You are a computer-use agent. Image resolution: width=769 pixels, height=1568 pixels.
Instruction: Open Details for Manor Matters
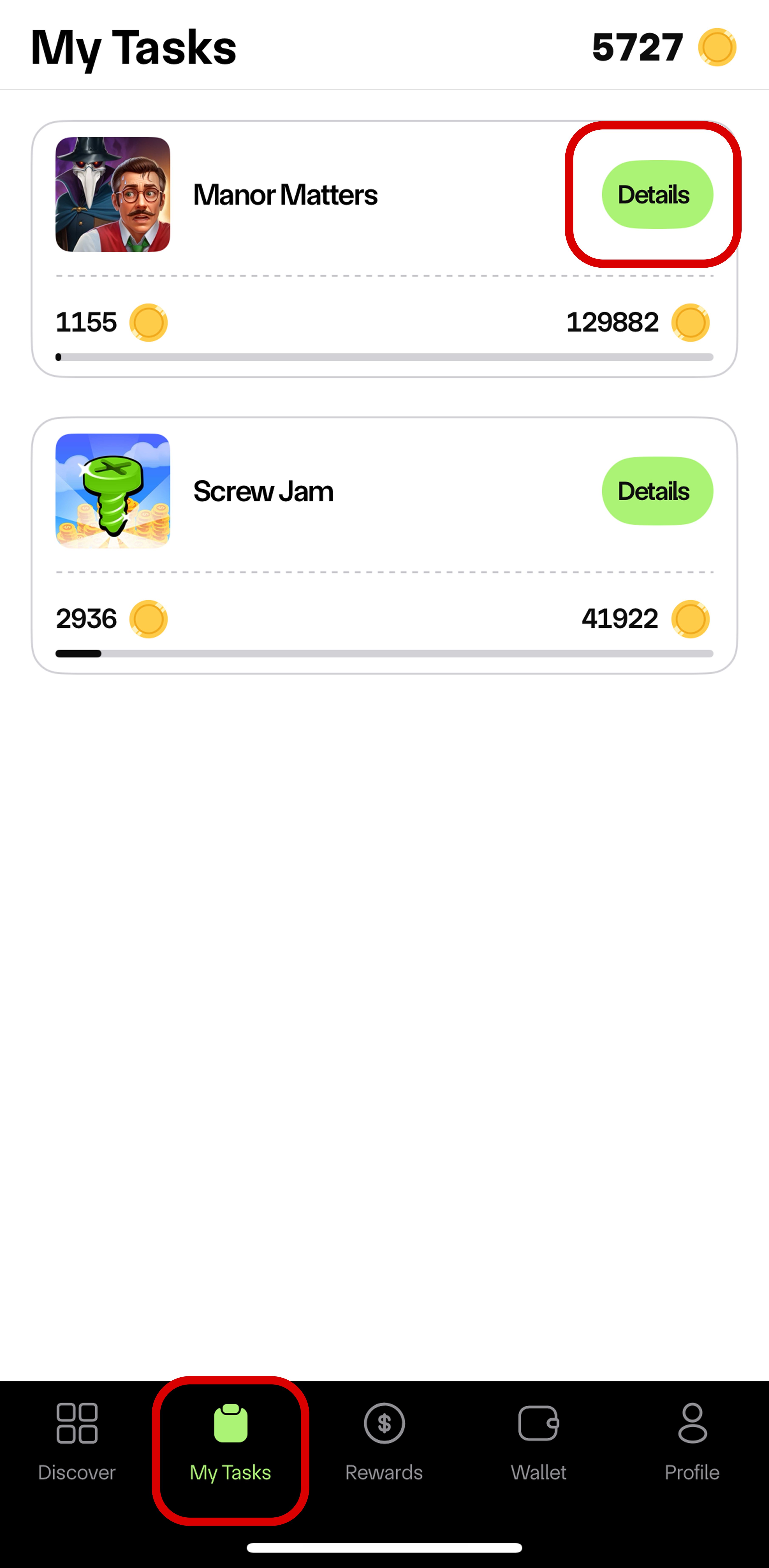[x=657, y=195]
